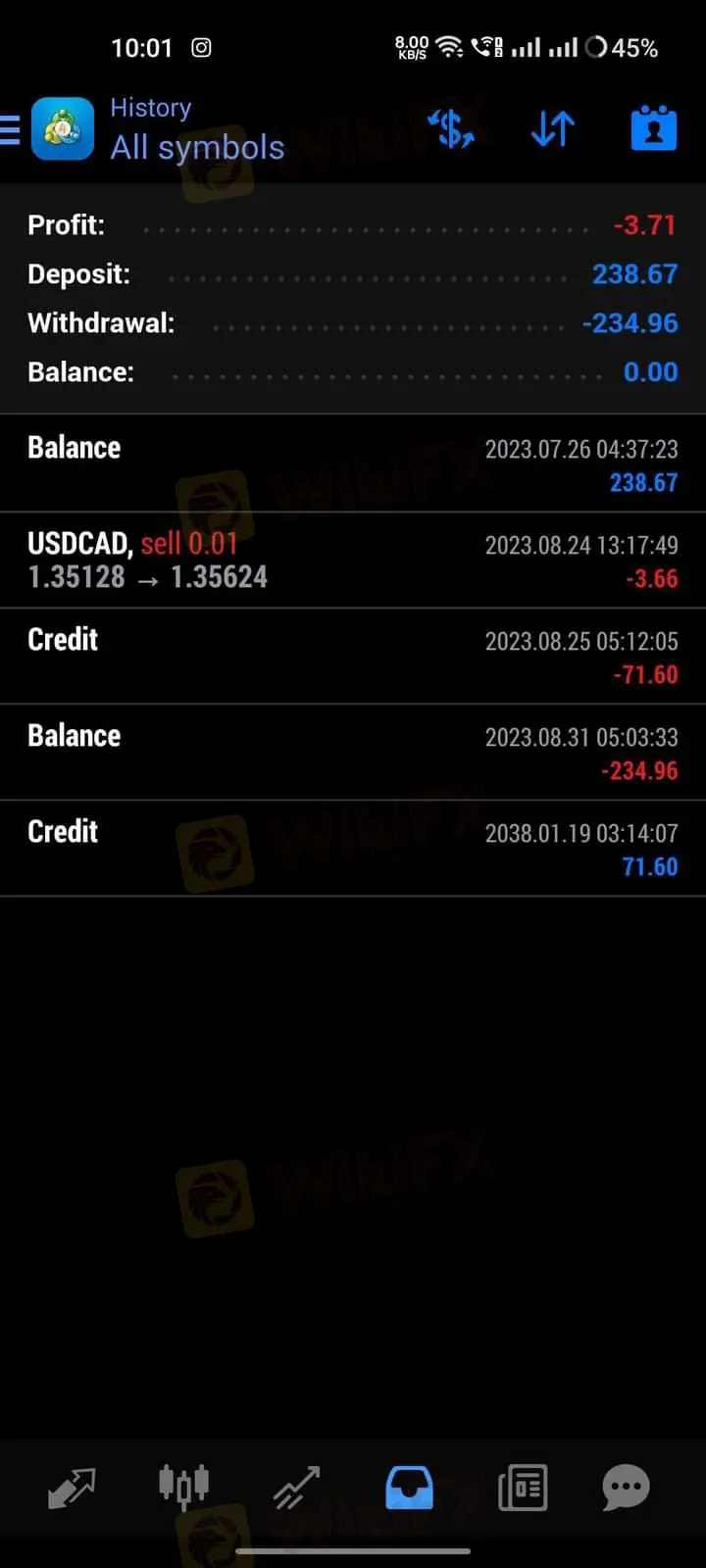Open the -71.60 Credit entry
The image size is (706, 1568).
point(353,657)
